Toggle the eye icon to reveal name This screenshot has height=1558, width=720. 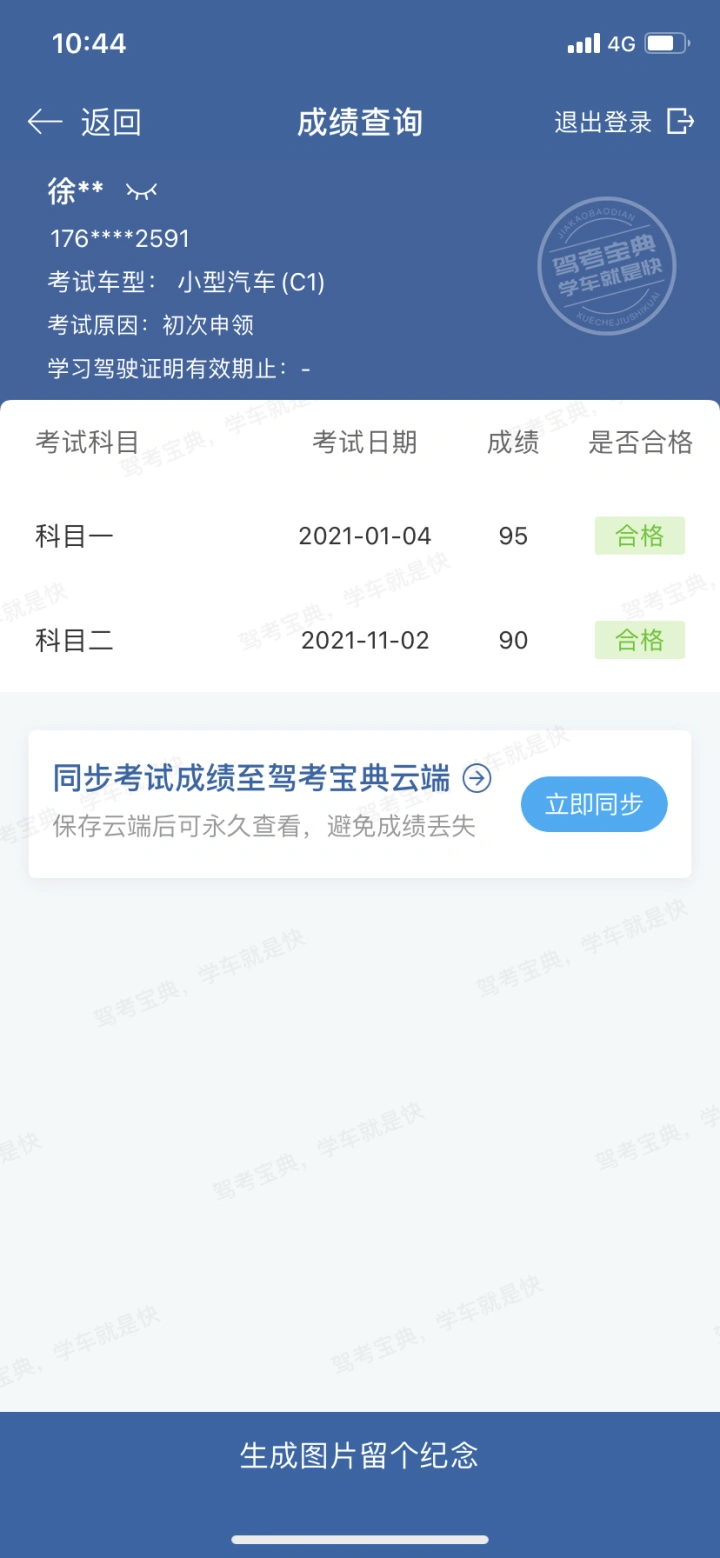pyautogui.click(x=141, y=191)
